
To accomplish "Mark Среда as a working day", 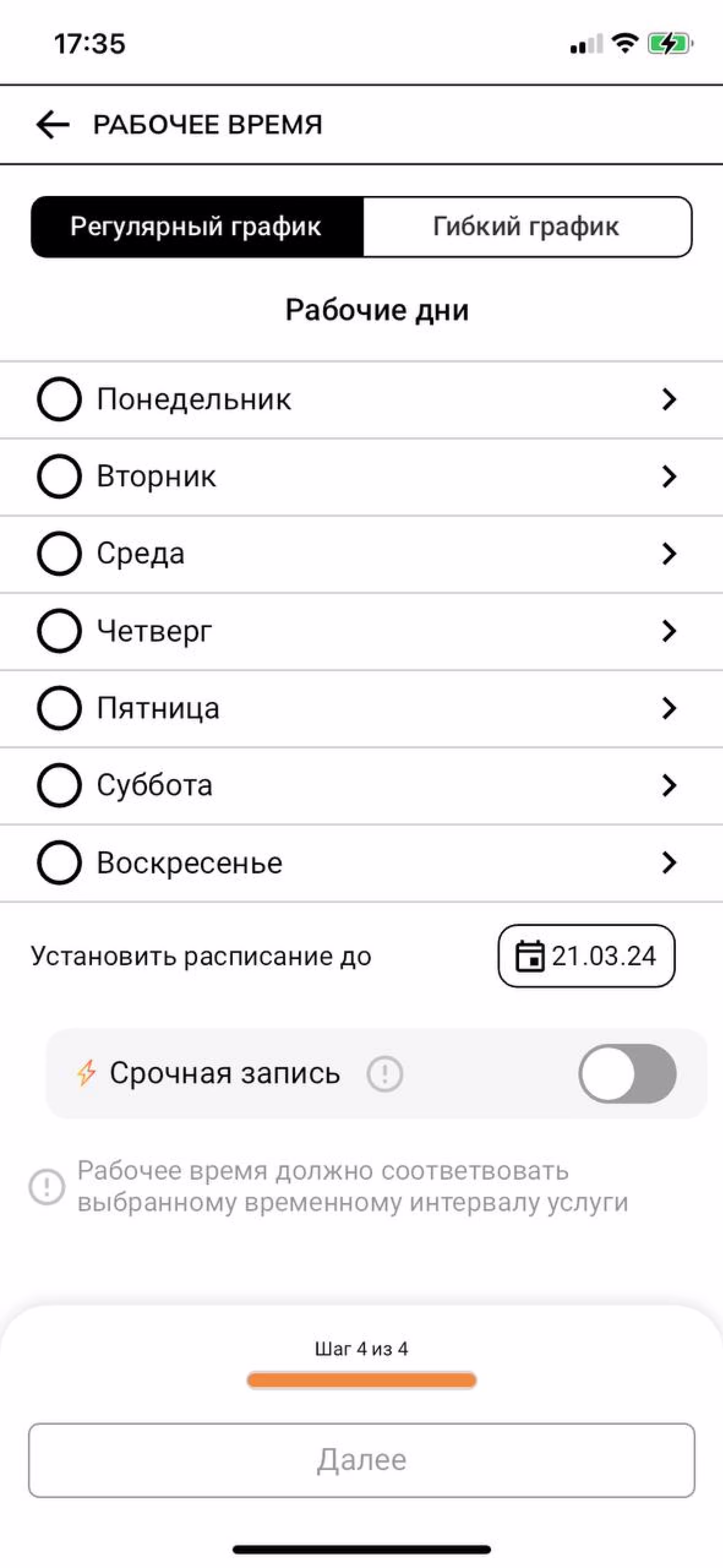I will pyautogui.click(x=59, y=554).
